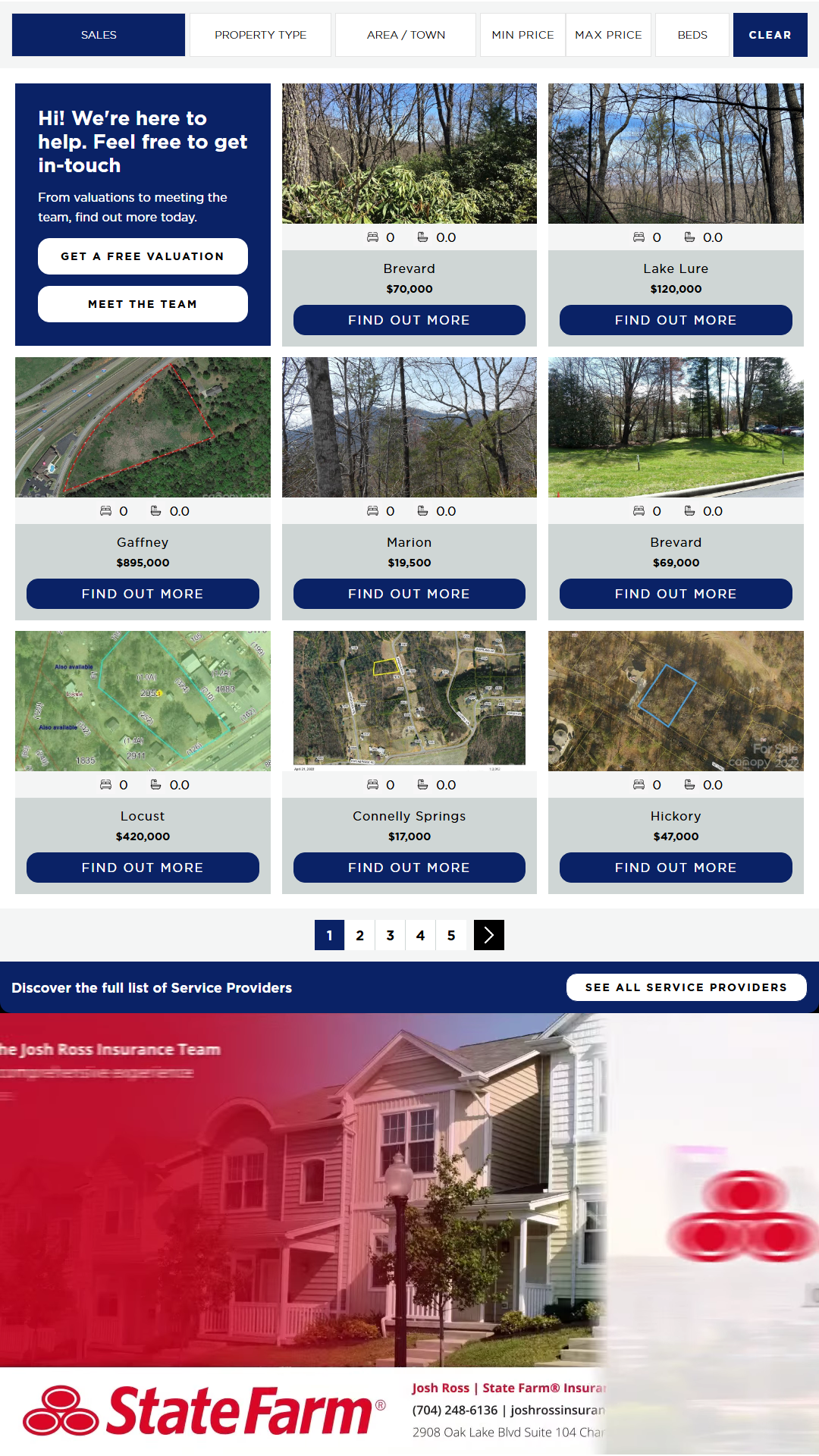Find out more about Hickory listing
Screen dimensions: 819x1456
[x=676, y=868]
